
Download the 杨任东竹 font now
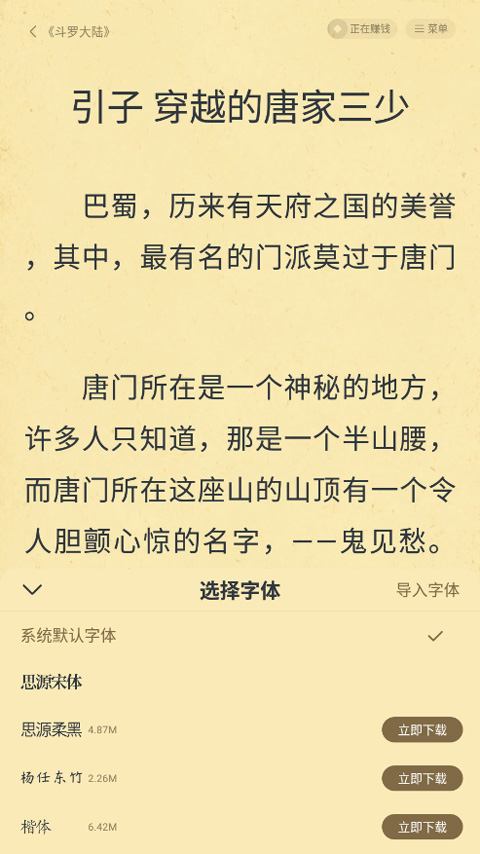tap(422, 778)
